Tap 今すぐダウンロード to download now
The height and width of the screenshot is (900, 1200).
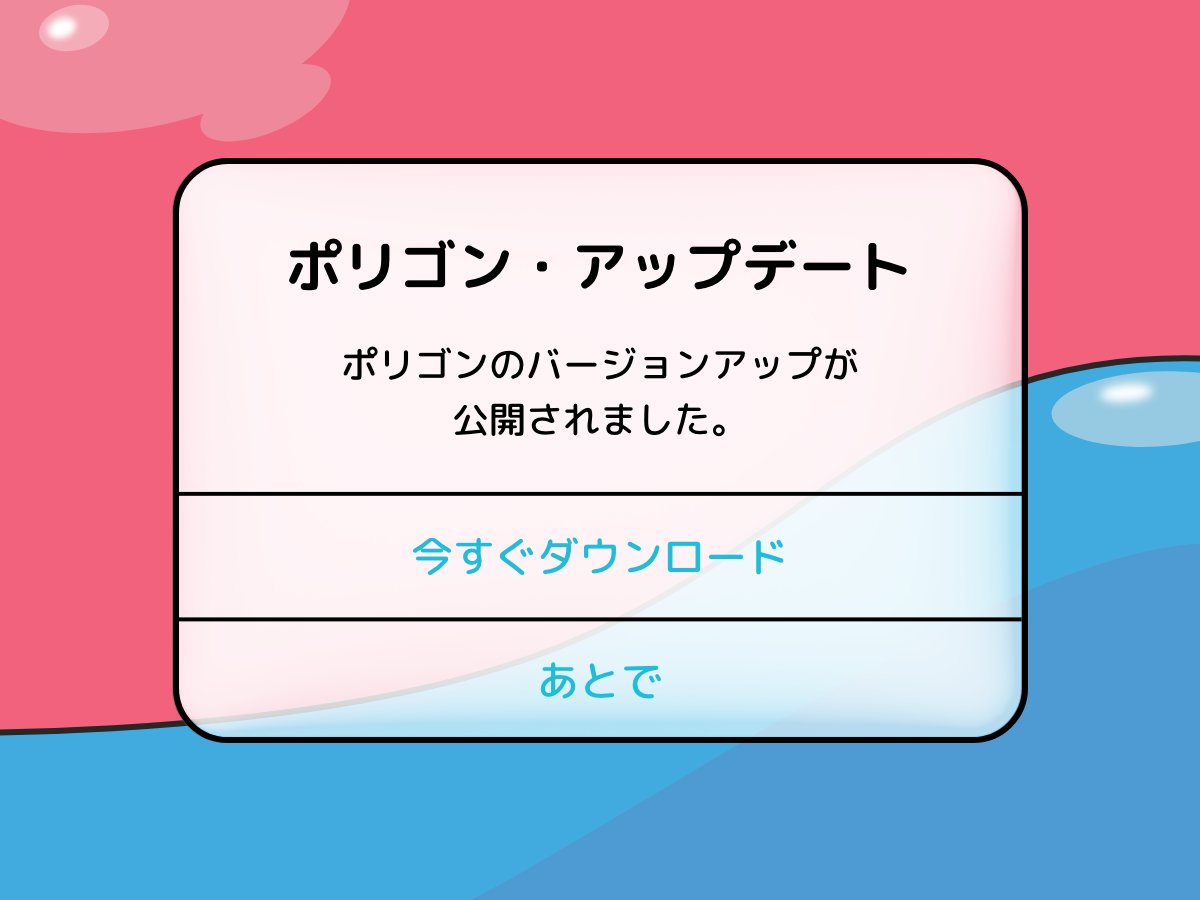tap(599, 556)
